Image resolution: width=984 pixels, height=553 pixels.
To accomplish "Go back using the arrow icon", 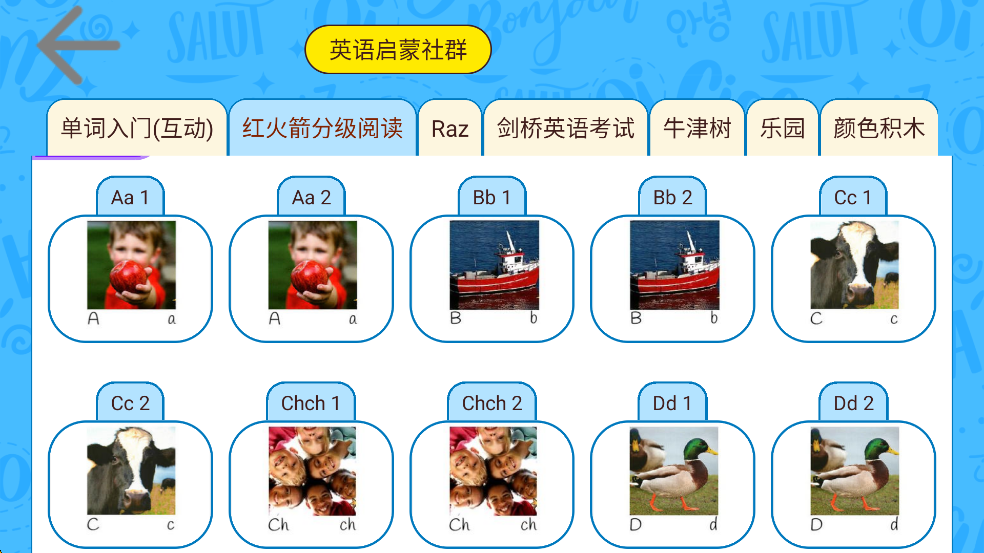I will click(x=78, y=45).
